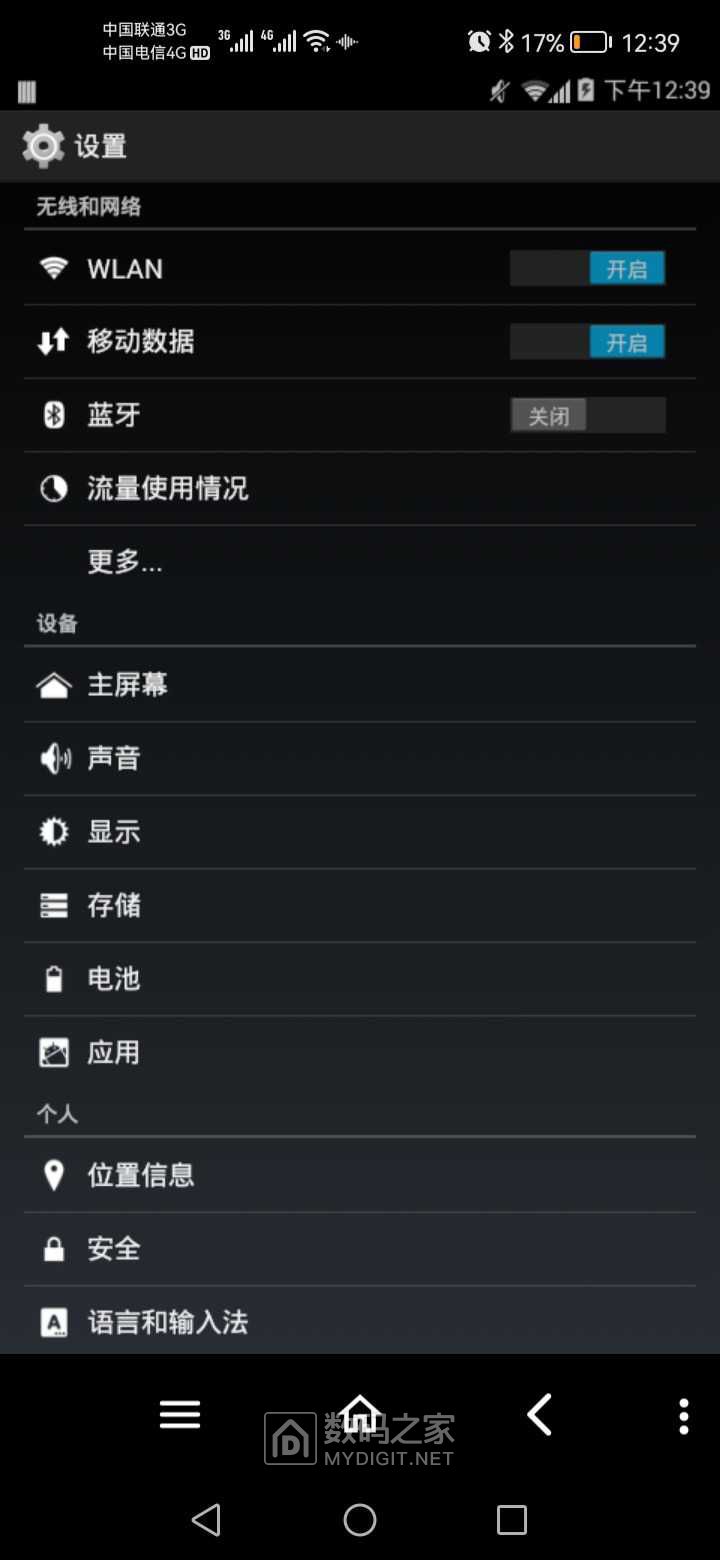Open the 应用 apps settings
The image size is (720, 1560).
pos(113,1051)
